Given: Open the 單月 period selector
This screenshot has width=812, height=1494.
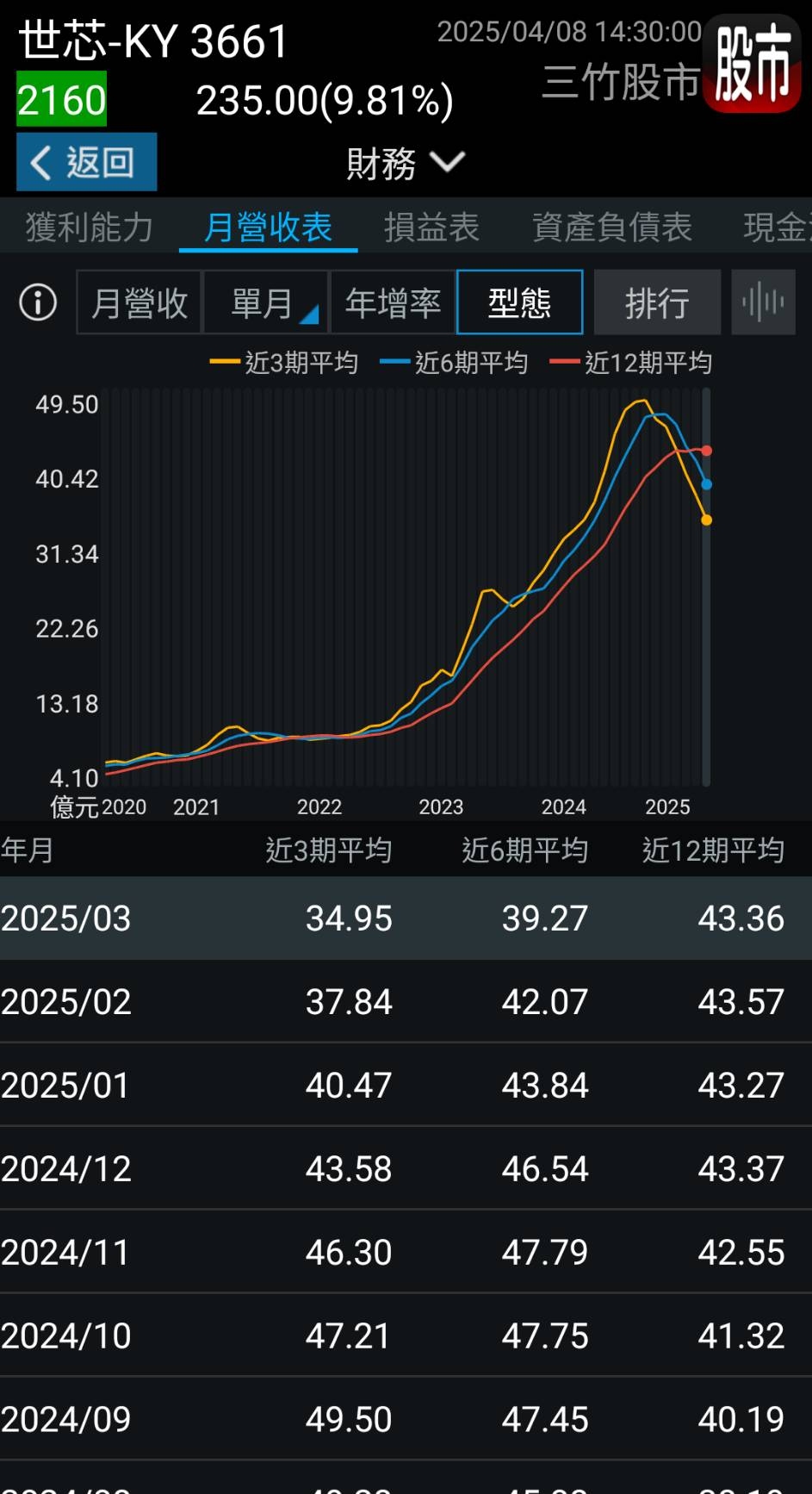Looking at the screenshot, I should [265, 302].
